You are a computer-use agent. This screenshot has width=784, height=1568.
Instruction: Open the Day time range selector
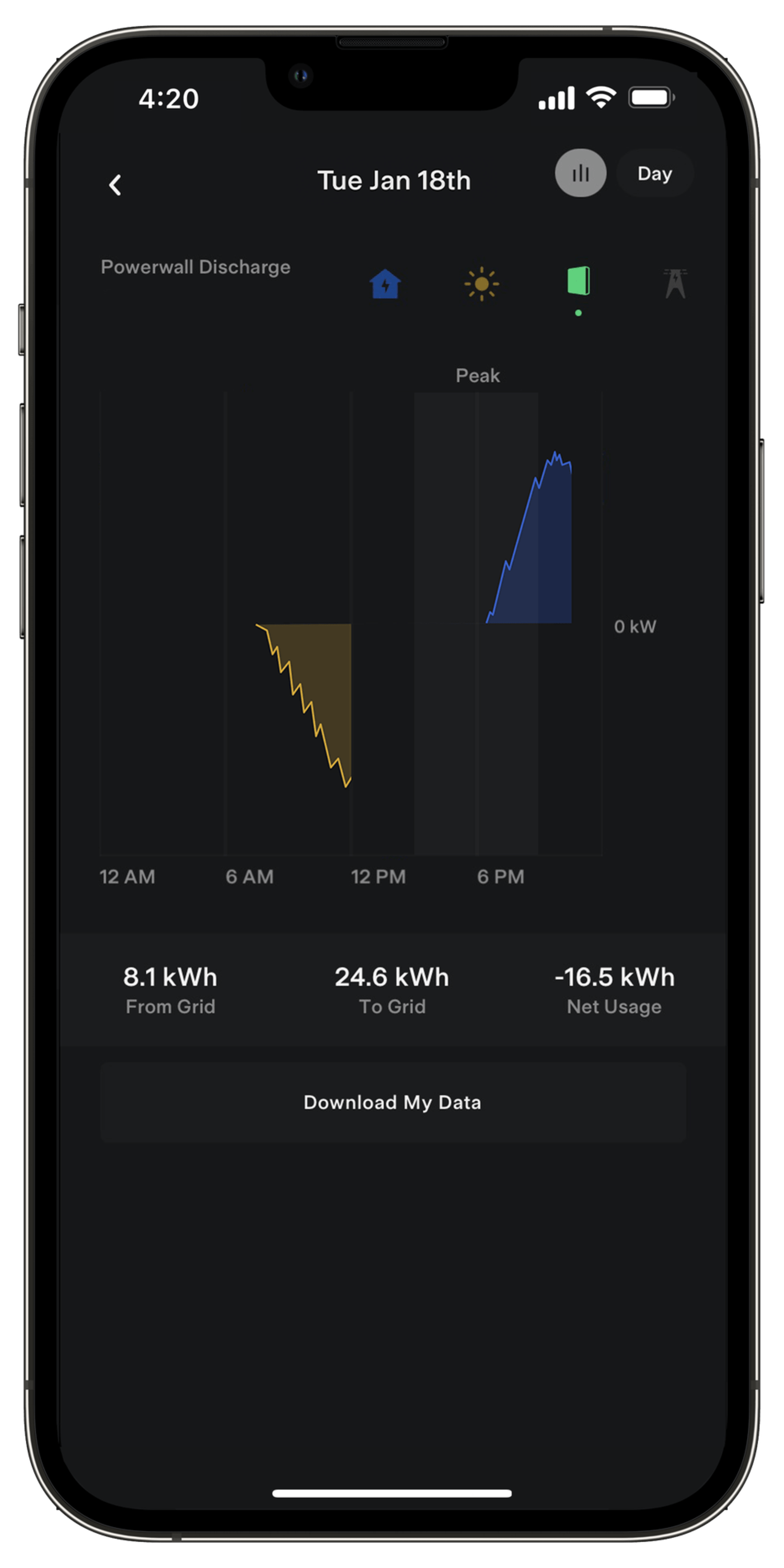pos(654,174)
